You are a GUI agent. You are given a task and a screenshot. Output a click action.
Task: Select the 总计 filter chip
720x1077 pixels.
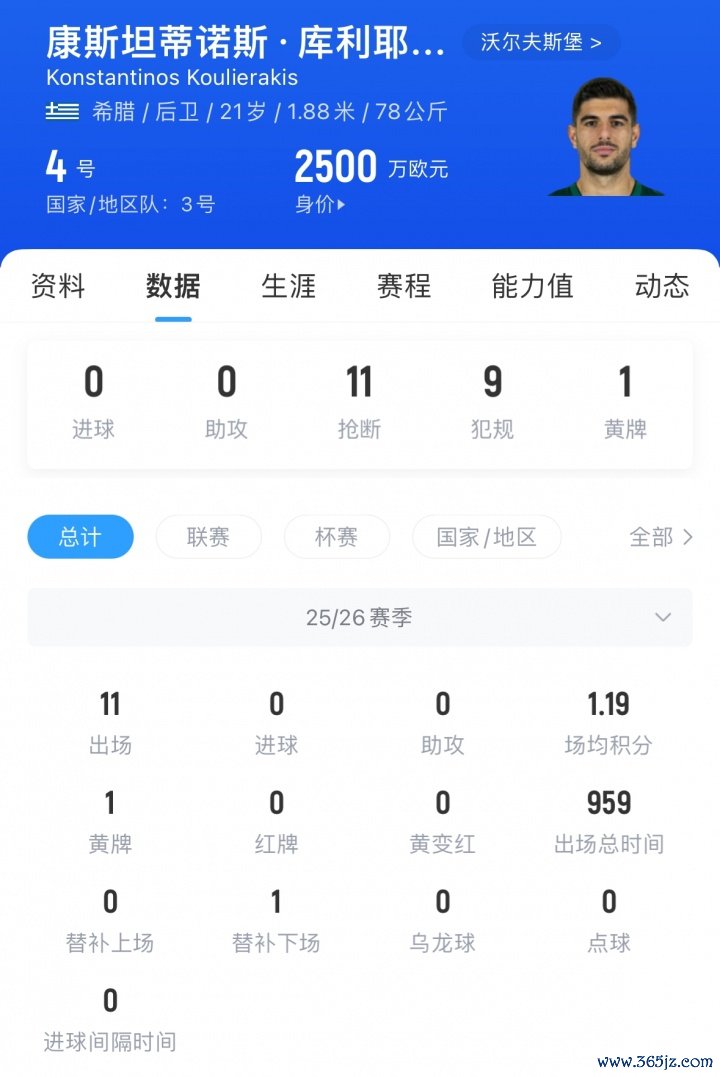(x=80, y=537)
